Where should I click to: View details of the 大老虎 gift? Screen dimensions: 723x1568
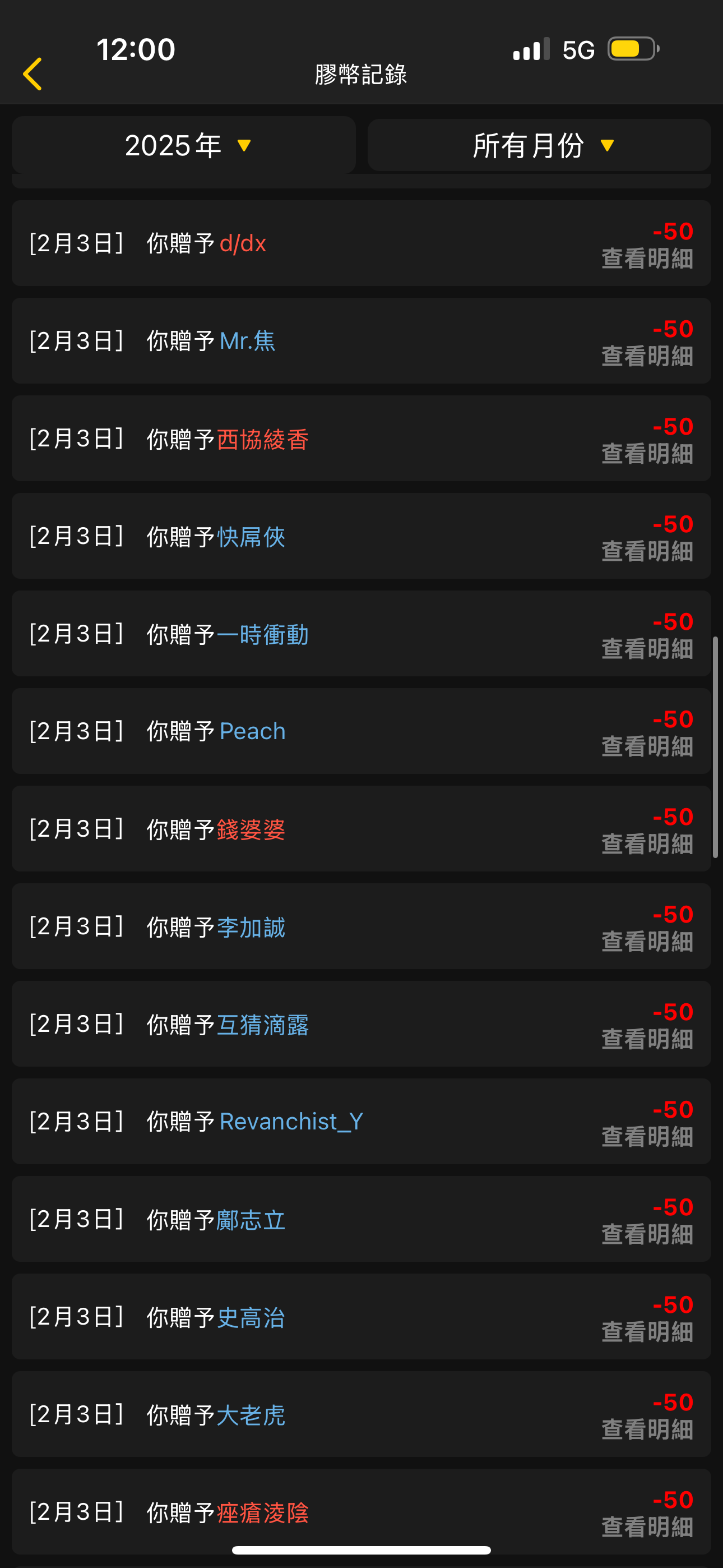point(647,1431)
